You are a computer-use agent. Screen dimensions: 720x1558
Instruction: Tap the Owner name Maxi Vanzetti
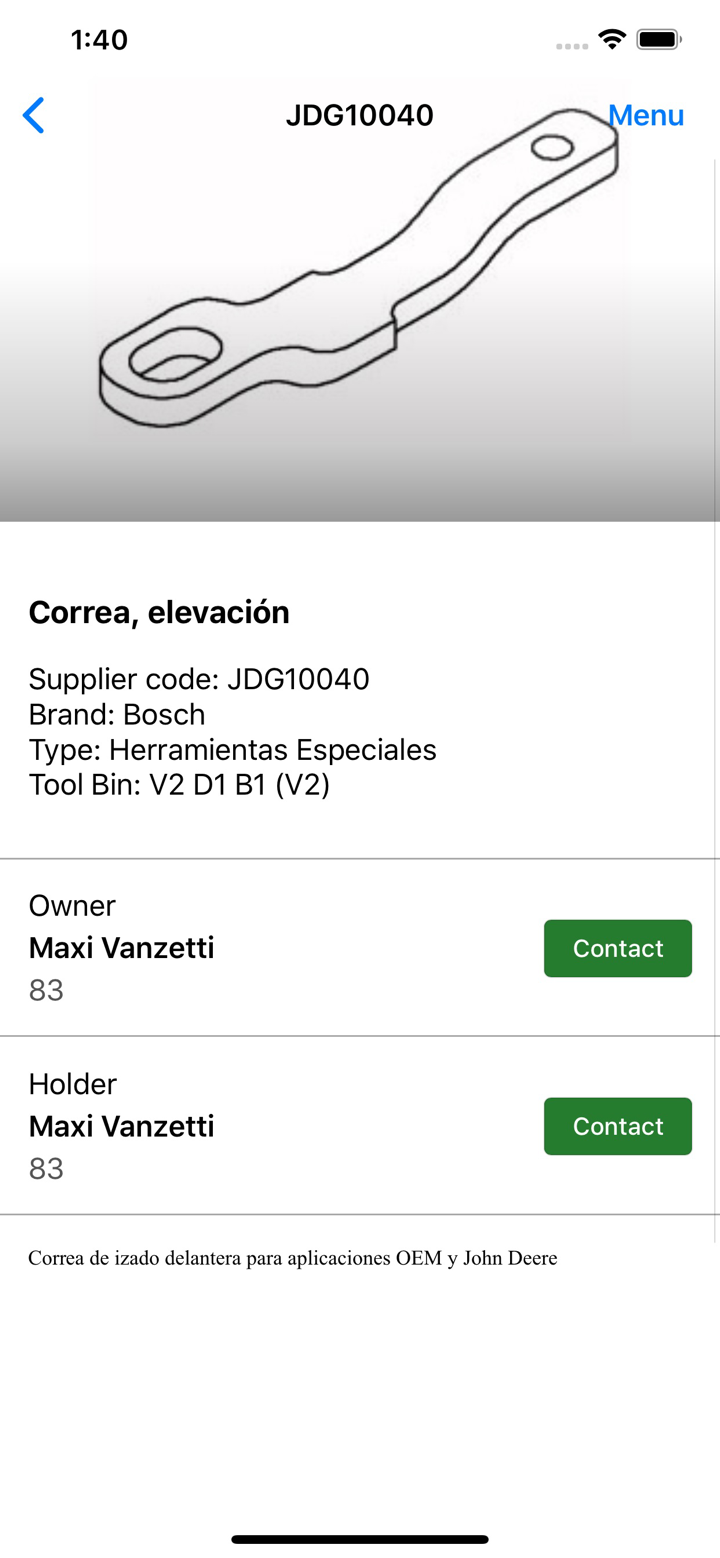[122, 948]
